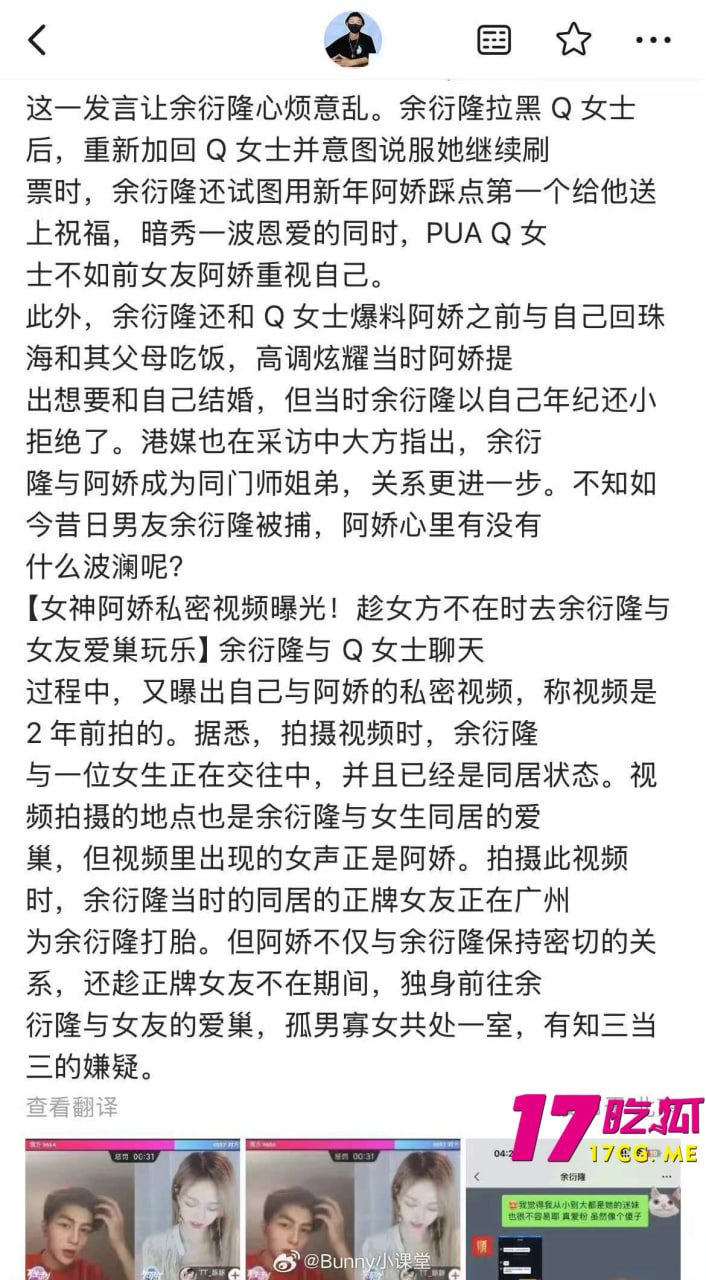Go back using the top-left arrow
Viewport: 706px width, 1280px height.
point(37,40)
